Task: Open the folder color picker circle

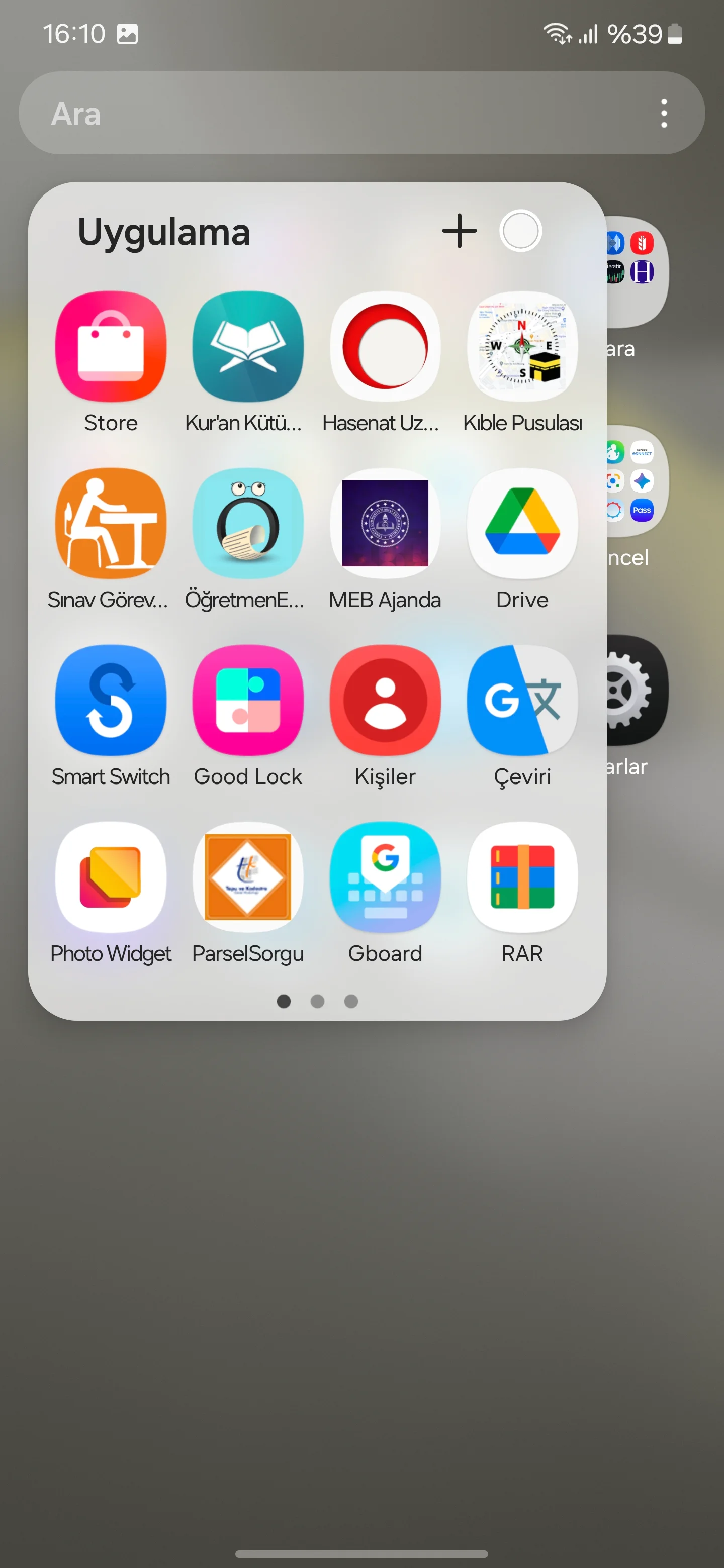Action: click(x=520, y=231)
